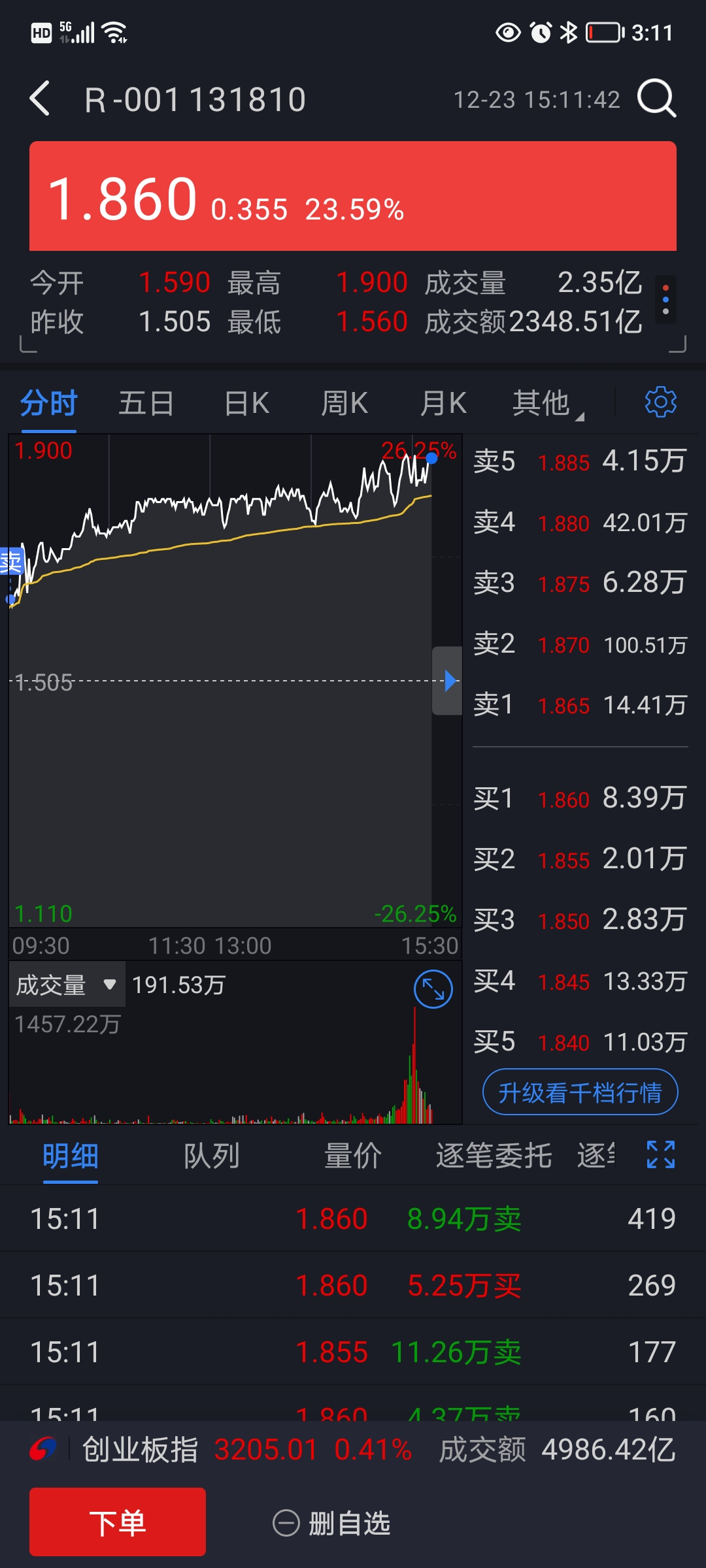Expand more quote details via three dots

pyautogui.click(x=665, y=300)
